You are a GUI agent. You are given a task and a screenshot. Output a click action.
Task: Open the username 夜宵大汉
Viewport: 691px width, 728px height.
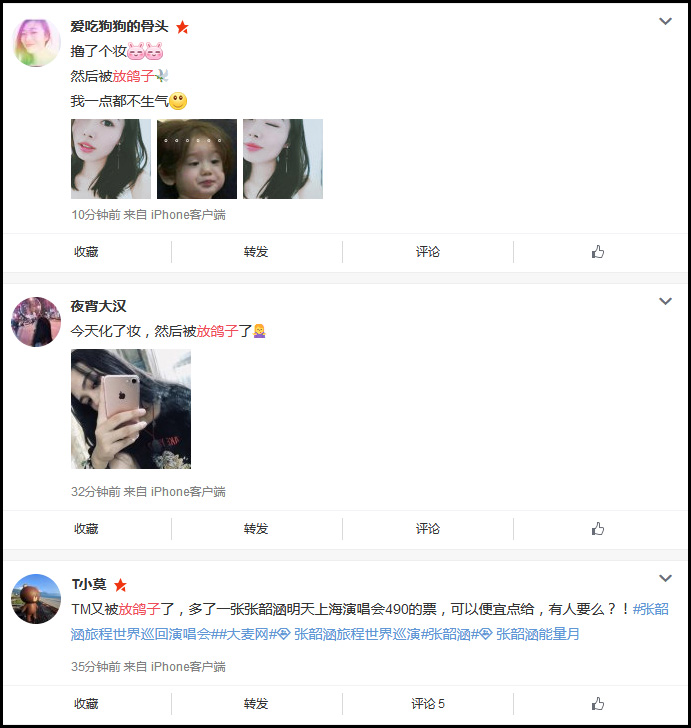coord(98,306)
